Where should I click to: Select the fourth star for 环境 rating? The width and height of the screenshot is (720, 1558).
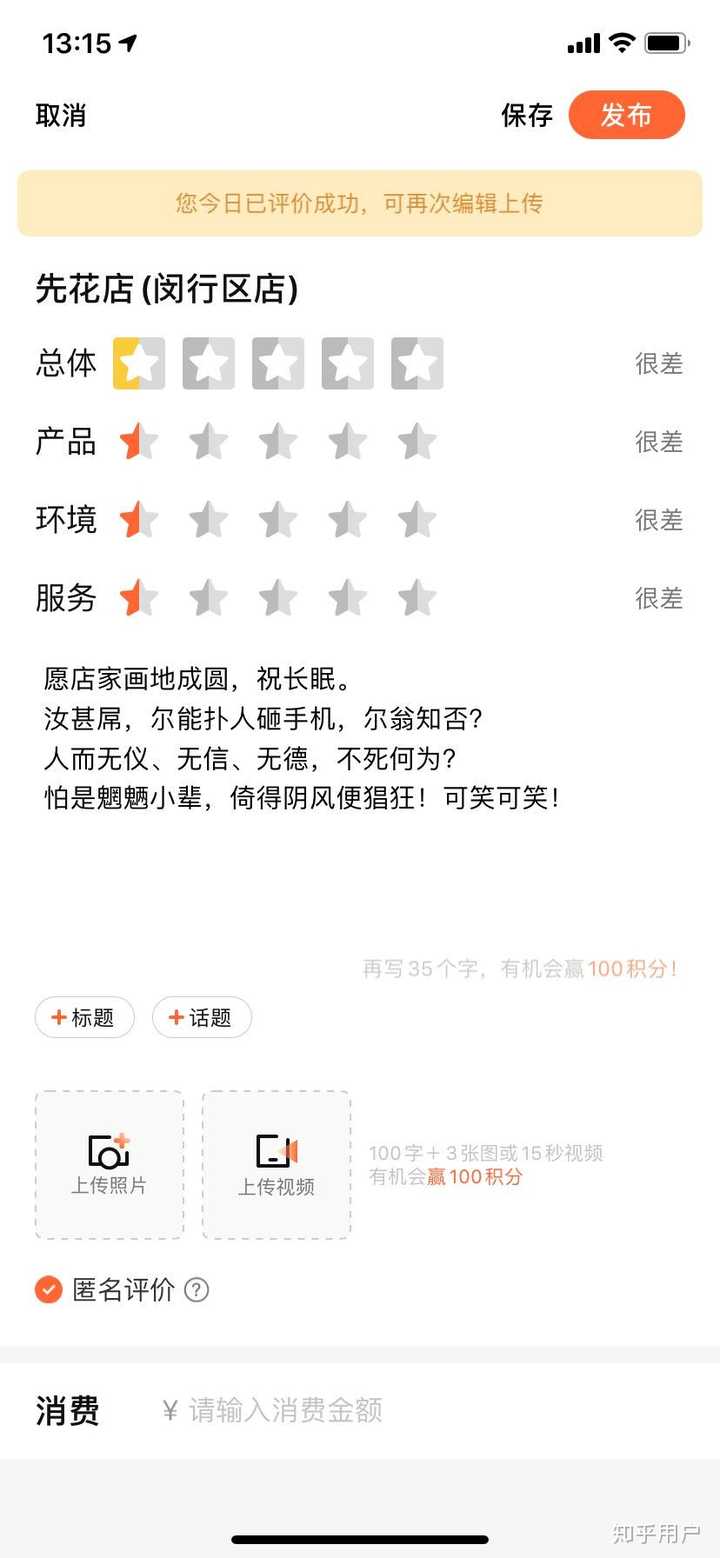pyautogui.click(x=347, y=519)
